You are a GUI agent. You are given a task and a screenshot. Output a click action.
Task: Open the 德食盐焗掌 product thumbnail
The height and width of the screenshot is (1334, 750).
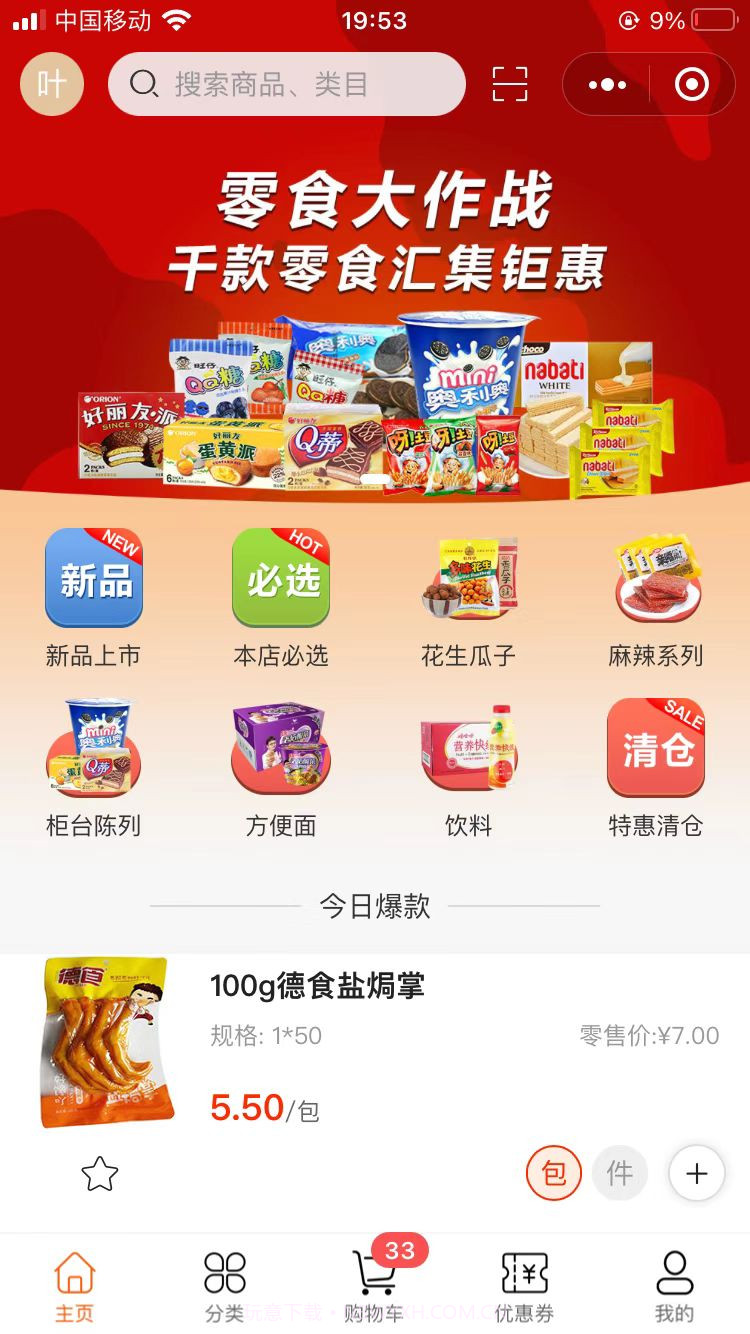pos(106,1042)
